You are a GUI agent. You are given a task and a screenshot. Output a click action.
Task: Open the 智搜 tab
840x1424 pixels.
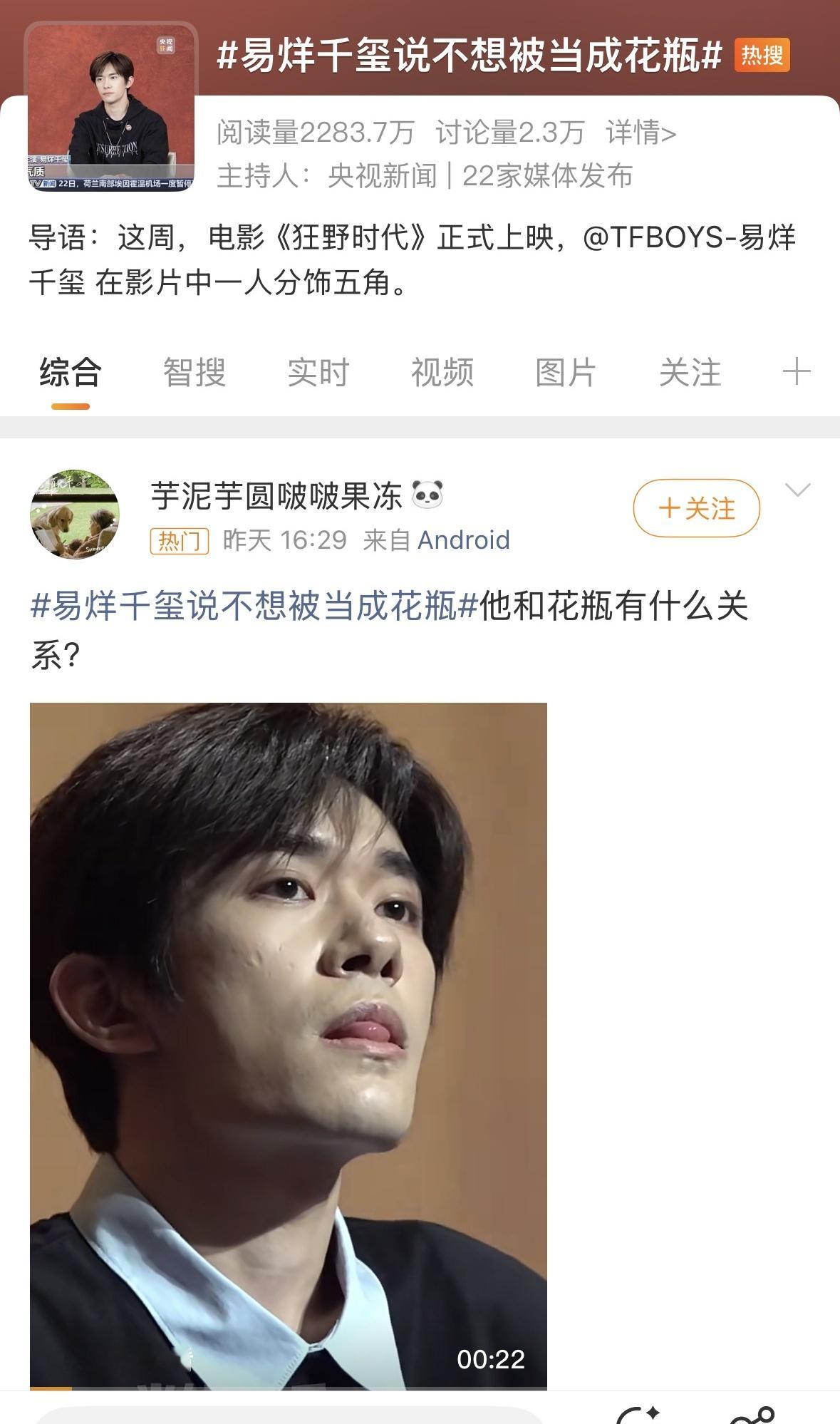pos(194,372)
